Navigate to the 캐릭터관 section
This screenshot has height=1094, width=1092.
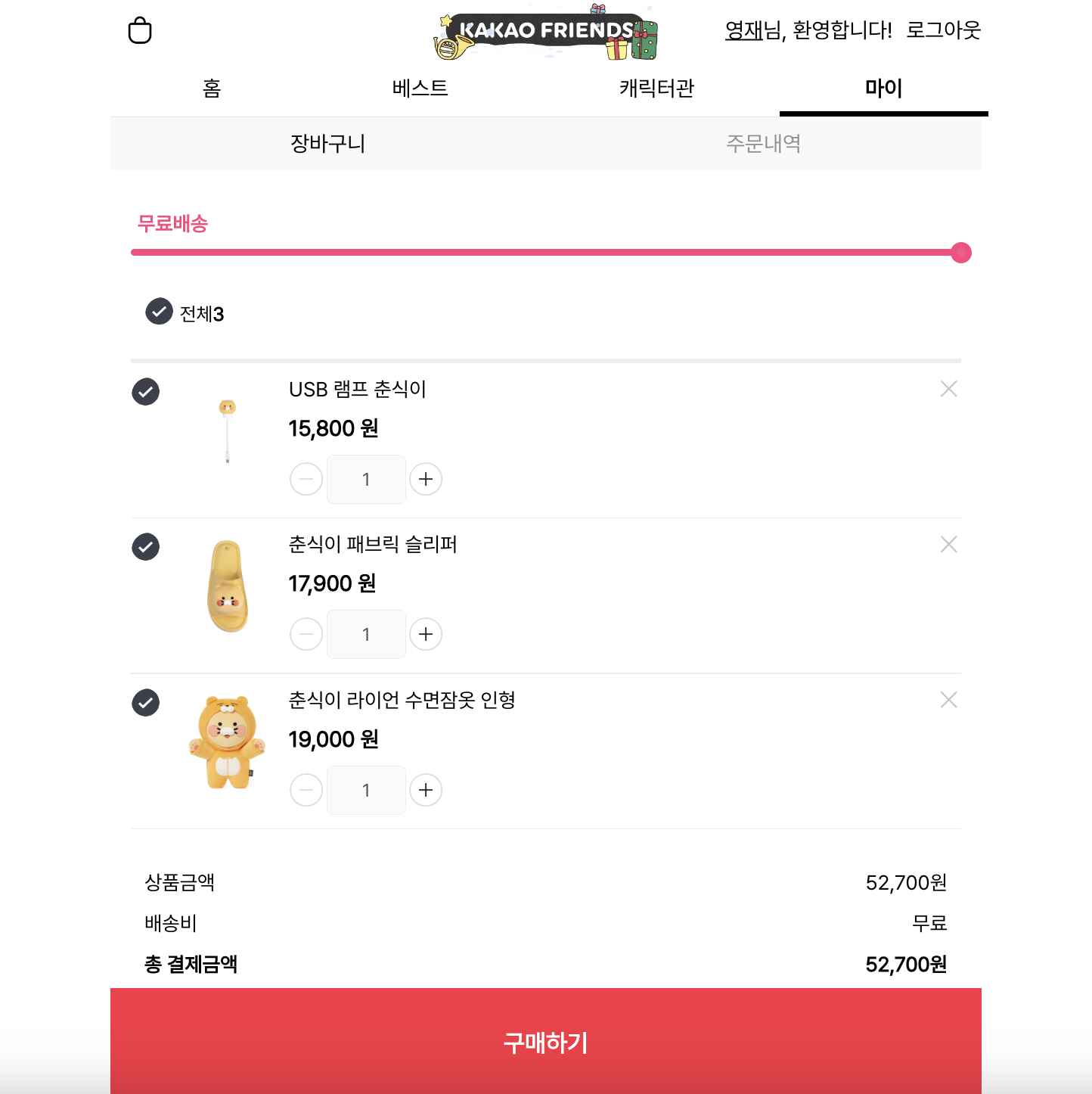point(655,89)
